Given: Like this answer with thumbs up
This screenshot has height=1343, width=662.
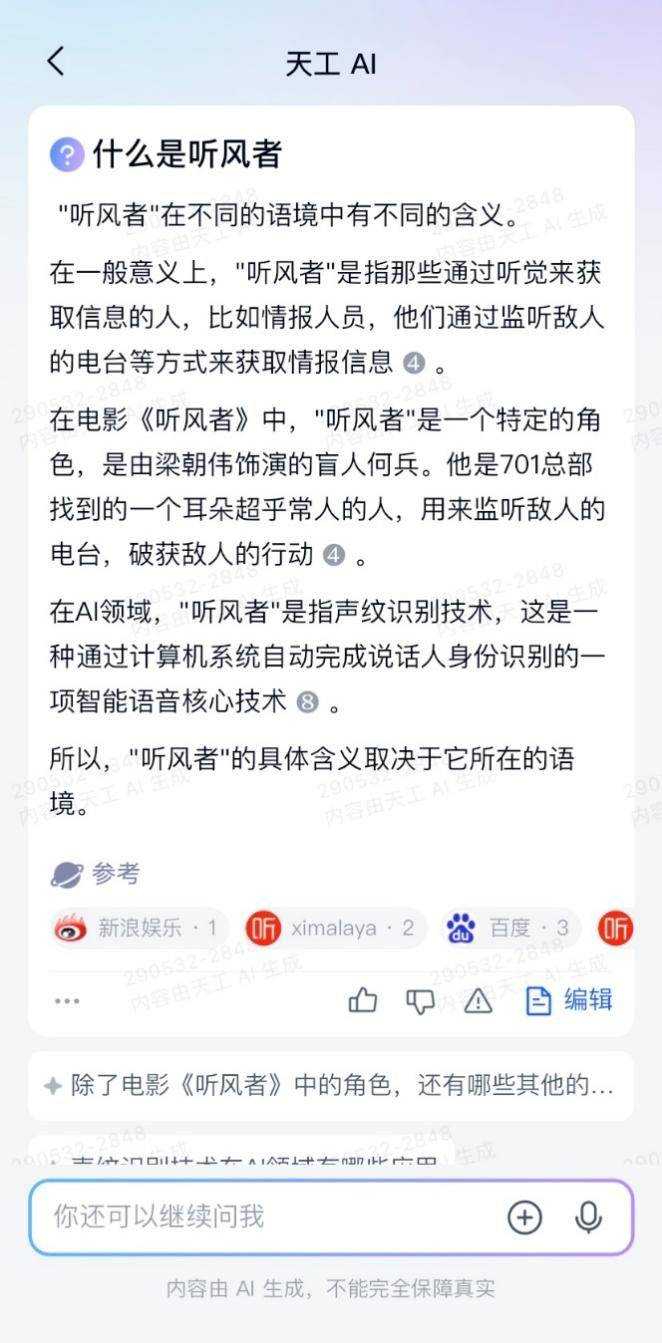Looking at the screenshot, I should 362,1000.
